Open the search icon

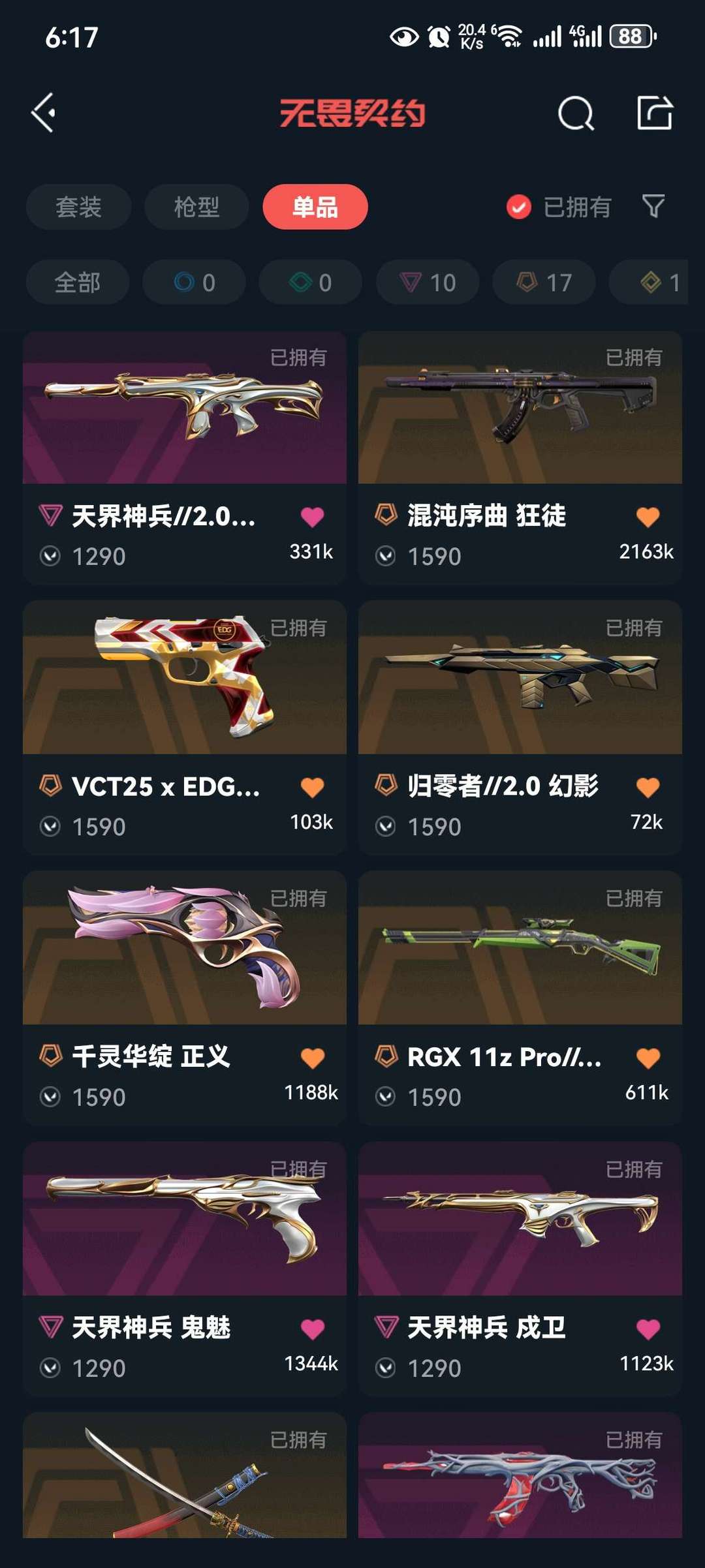click(x=576, y=114)
